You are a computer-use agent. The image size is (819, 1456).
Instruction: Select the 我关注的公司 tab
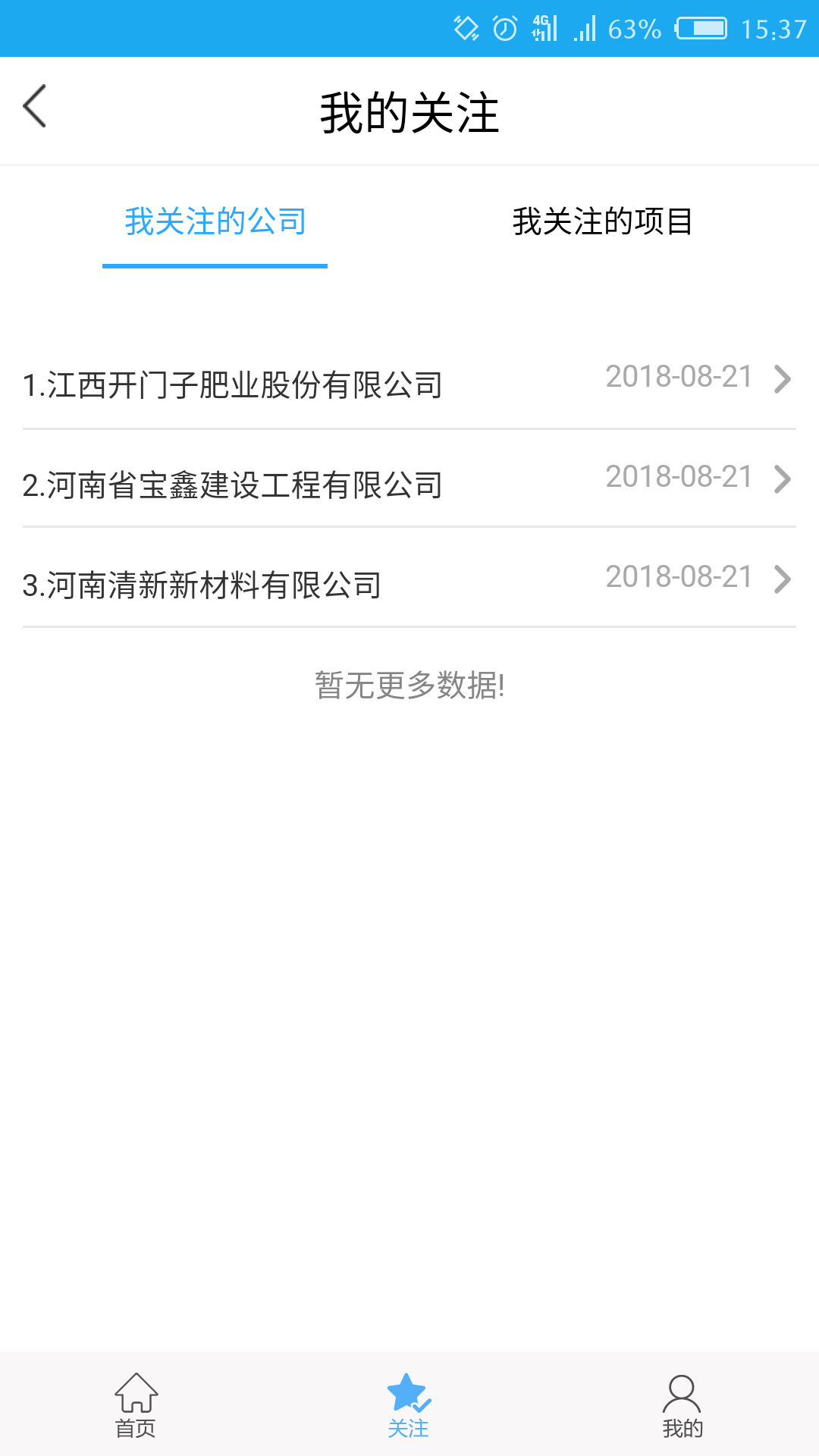click(x=215, y=222)
